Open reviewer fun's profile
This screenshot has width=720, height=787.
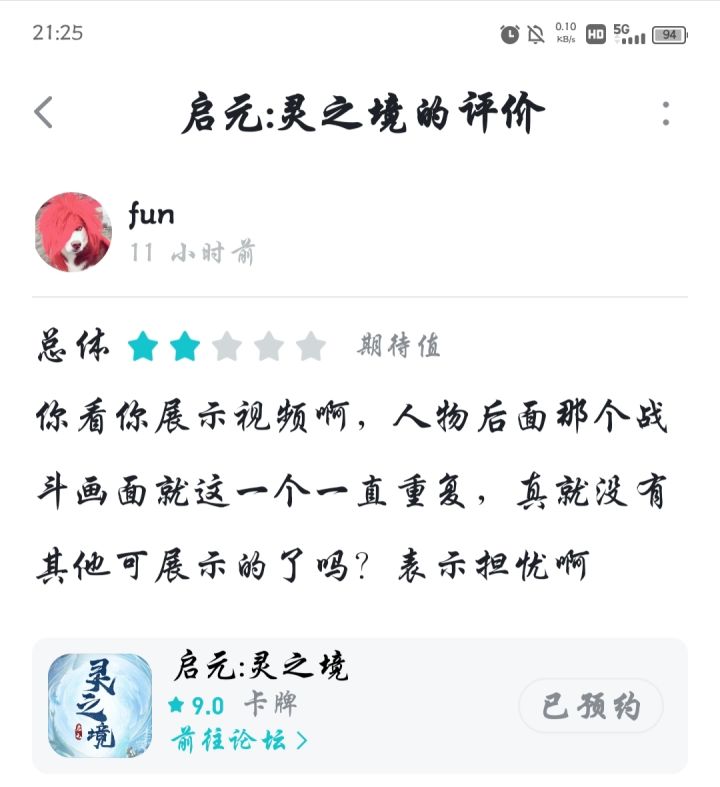pos(73,232)
